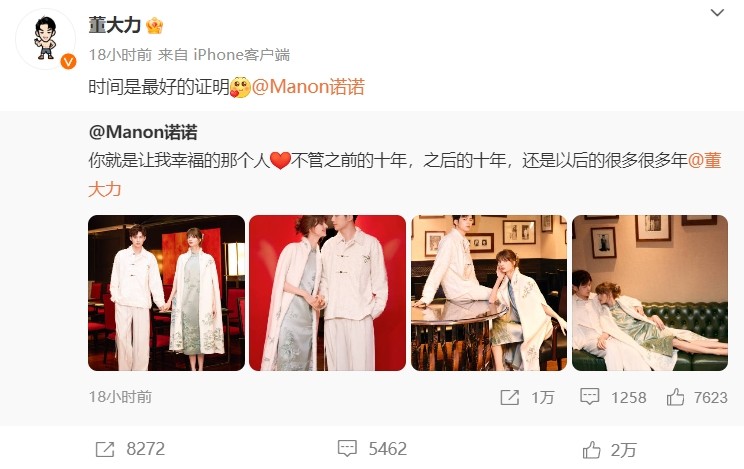
Task: Repost 董大力's post with 8272 shares
Action: pyautogui.click(x=130, y=449)
